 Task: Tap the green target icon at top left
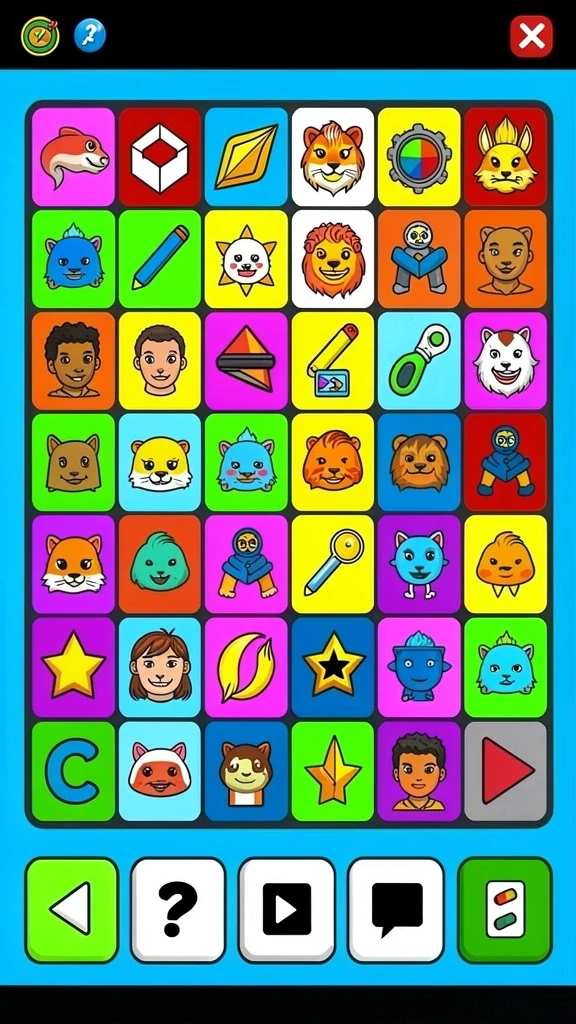(x=40, y=36)
